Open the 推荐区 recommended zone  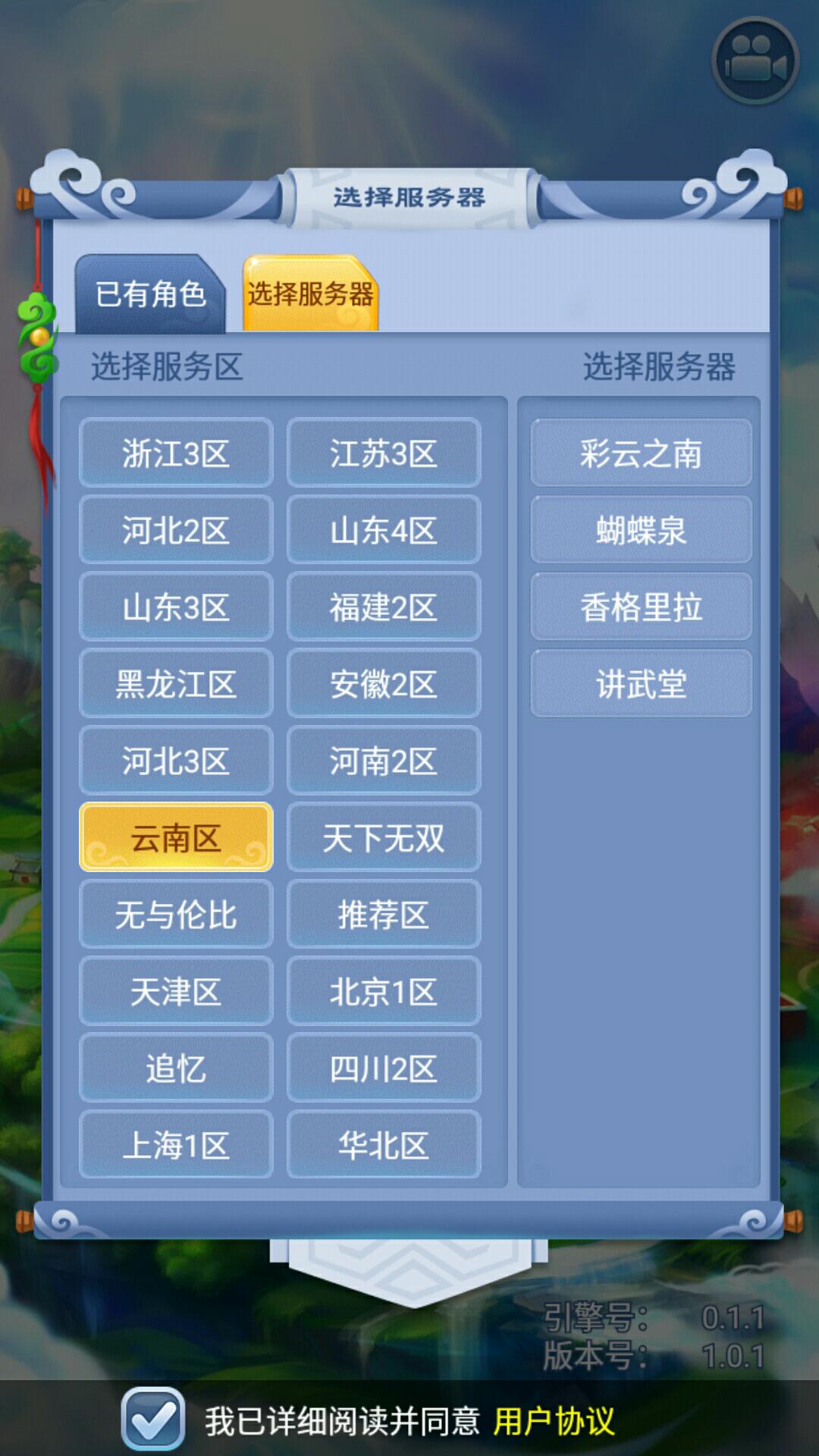coord(384,915)
